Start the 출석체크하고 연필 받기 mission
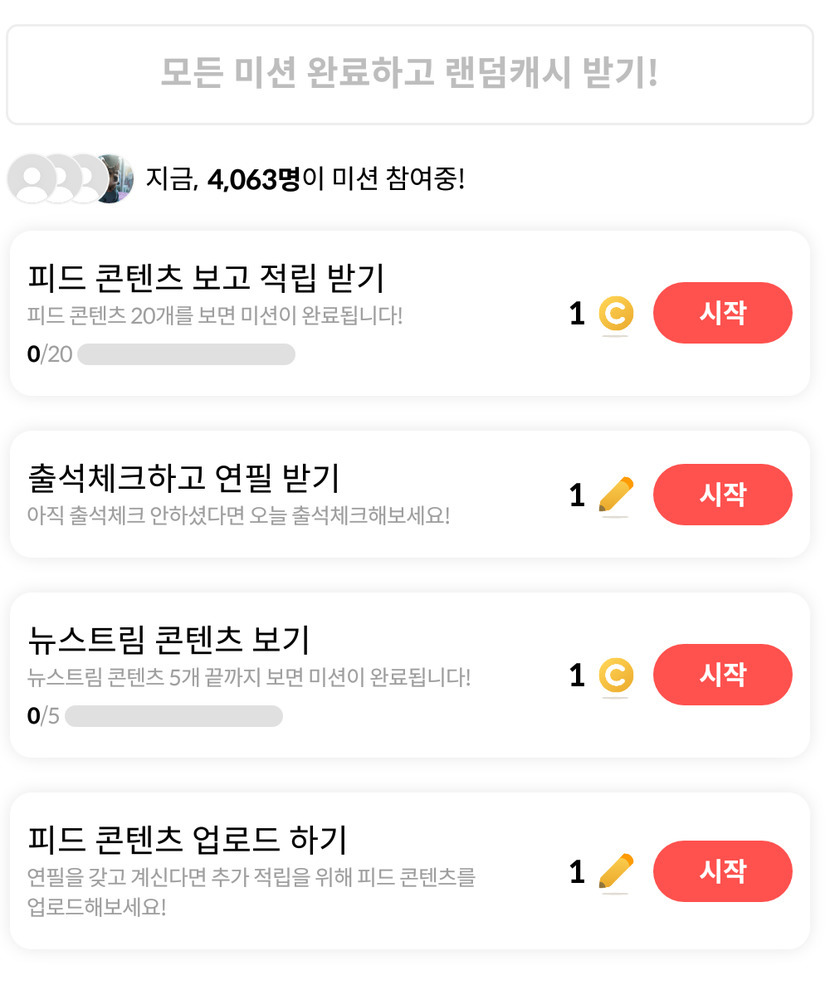The image size is (830, 985). click(722, 494)
